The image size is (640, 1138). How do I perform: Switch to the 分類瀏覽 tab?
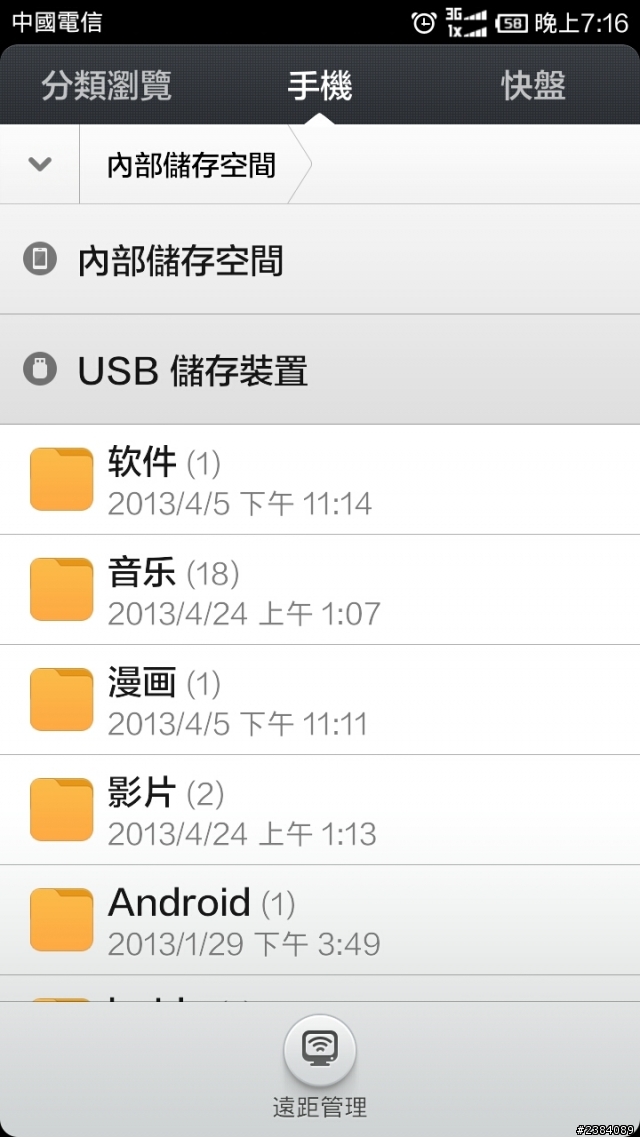coord(106,86)
